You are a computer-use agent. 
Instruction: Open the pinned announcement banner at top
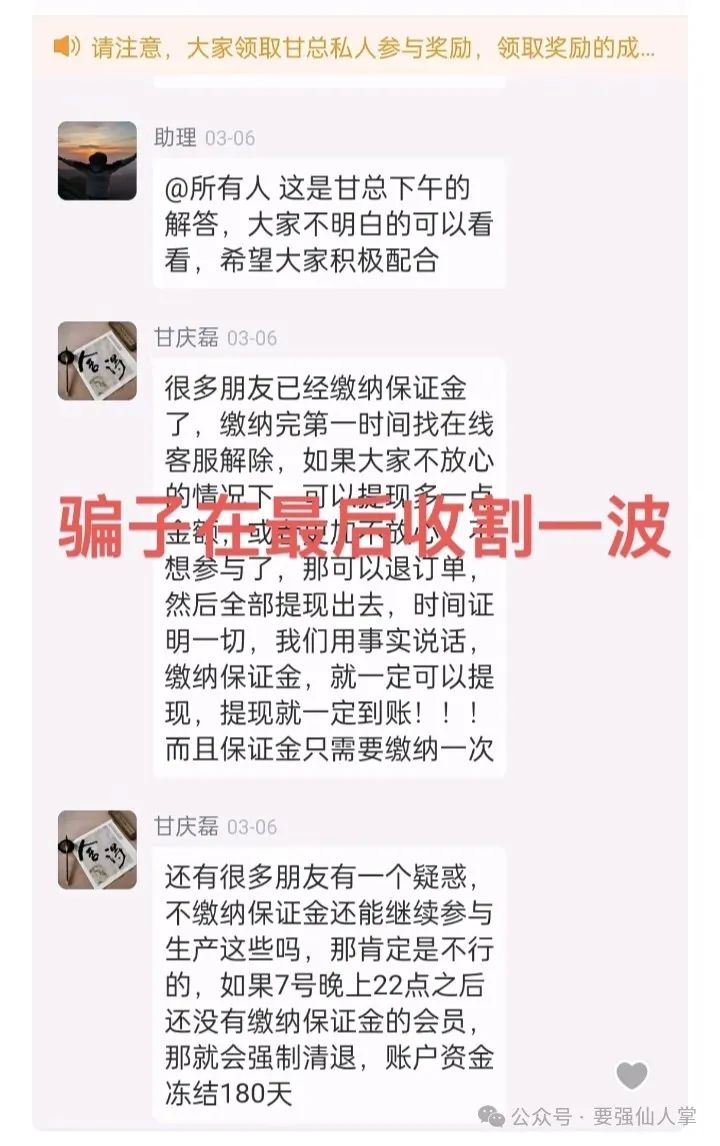pyautogui.click(x=360, y=46)
